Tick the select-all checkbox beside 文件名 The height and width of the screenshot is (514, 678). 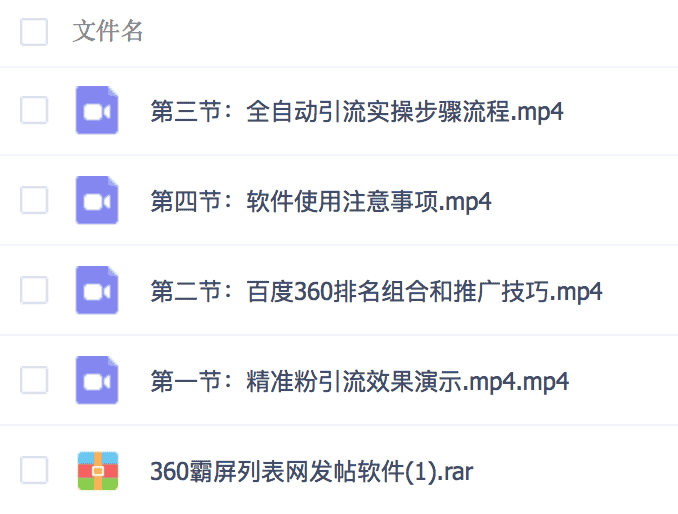click(x=34, y=32)
